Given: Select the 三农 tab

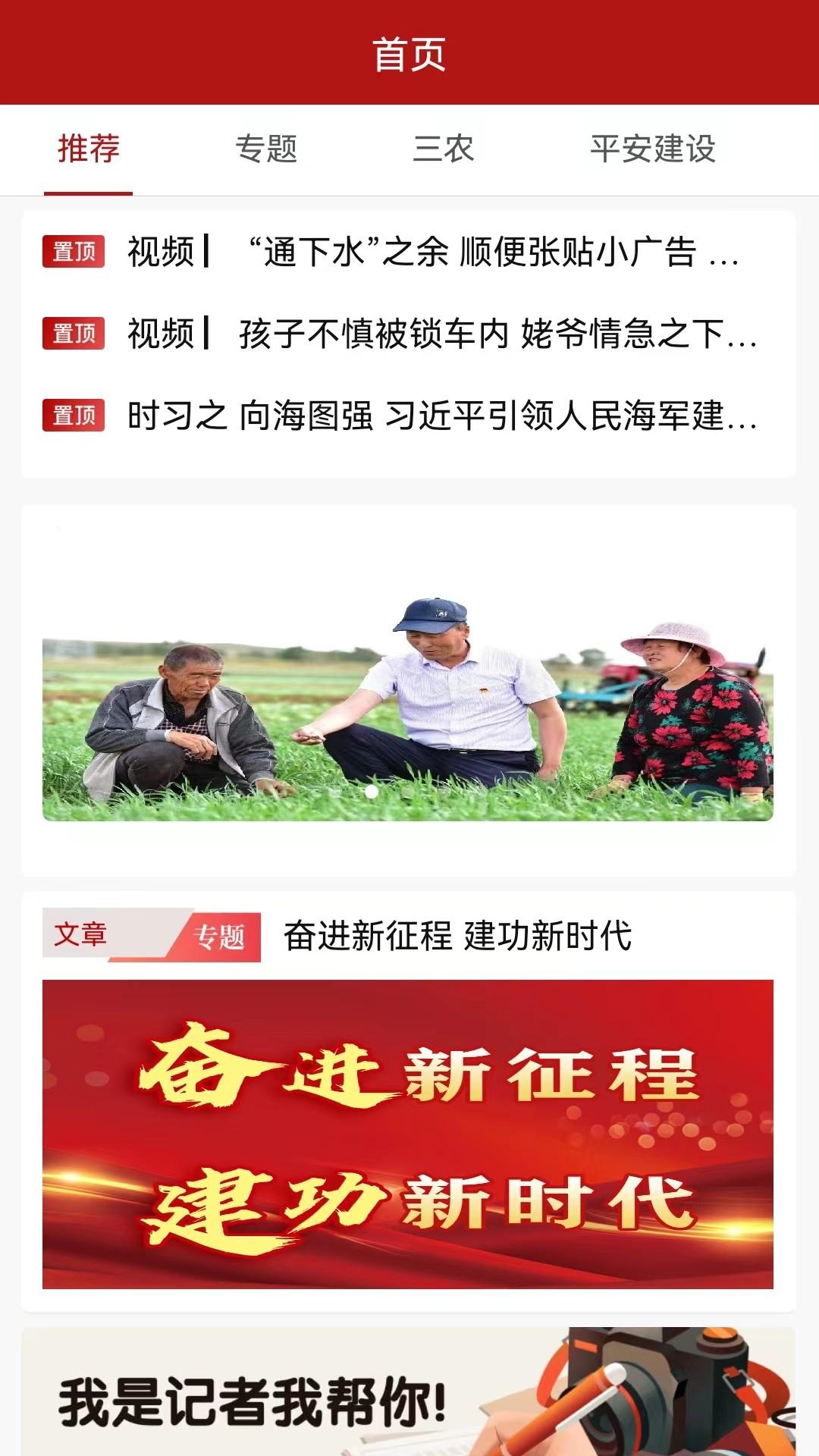Looking at the screenshot, I should 444,149.
